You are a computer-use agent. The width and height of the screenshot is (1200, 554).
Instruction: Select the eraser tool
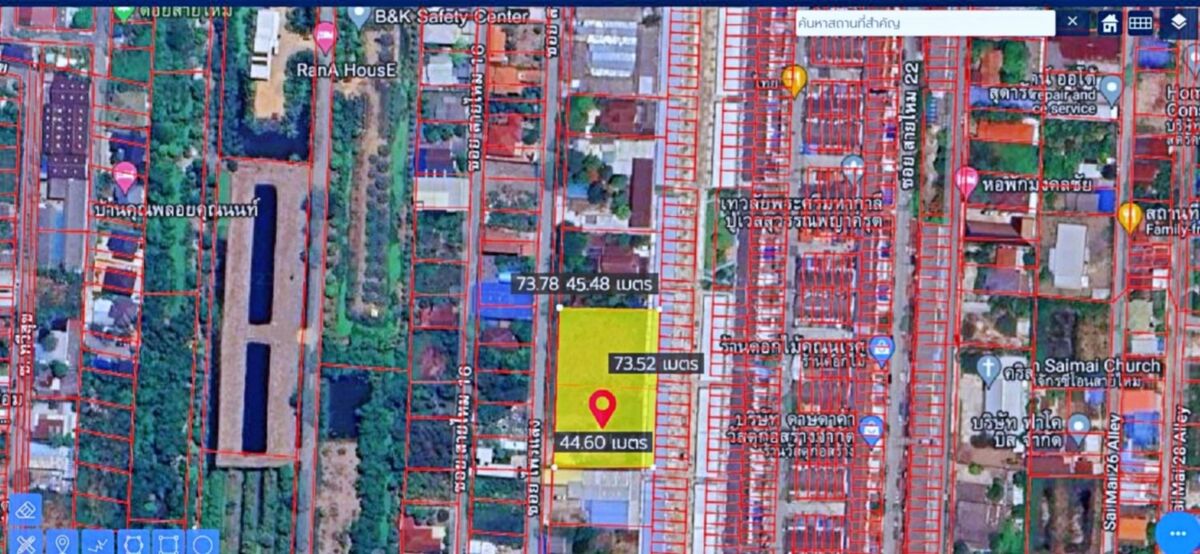pos(26,509)
